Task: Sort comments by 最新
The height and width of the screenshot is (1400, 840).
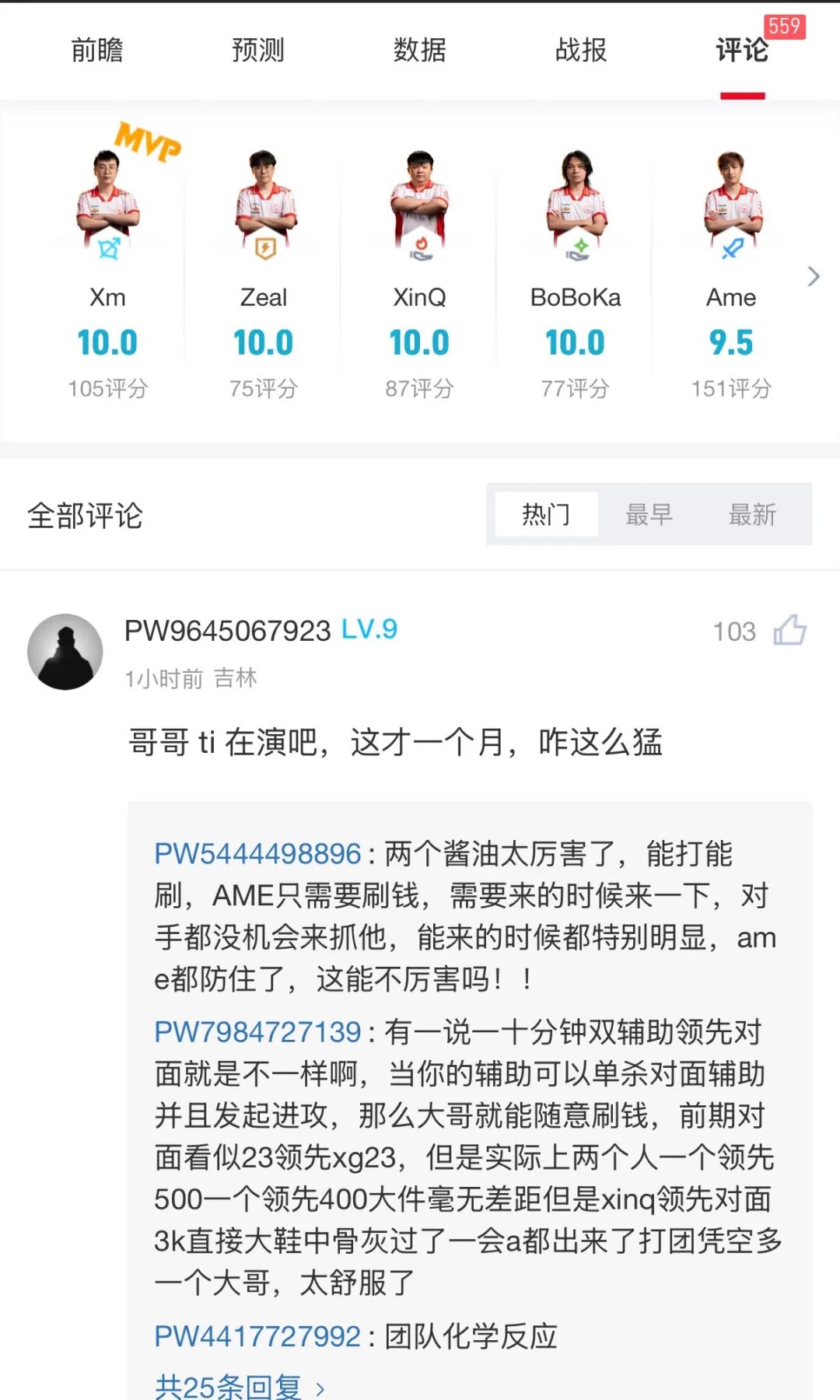Action: coord(752,514)
